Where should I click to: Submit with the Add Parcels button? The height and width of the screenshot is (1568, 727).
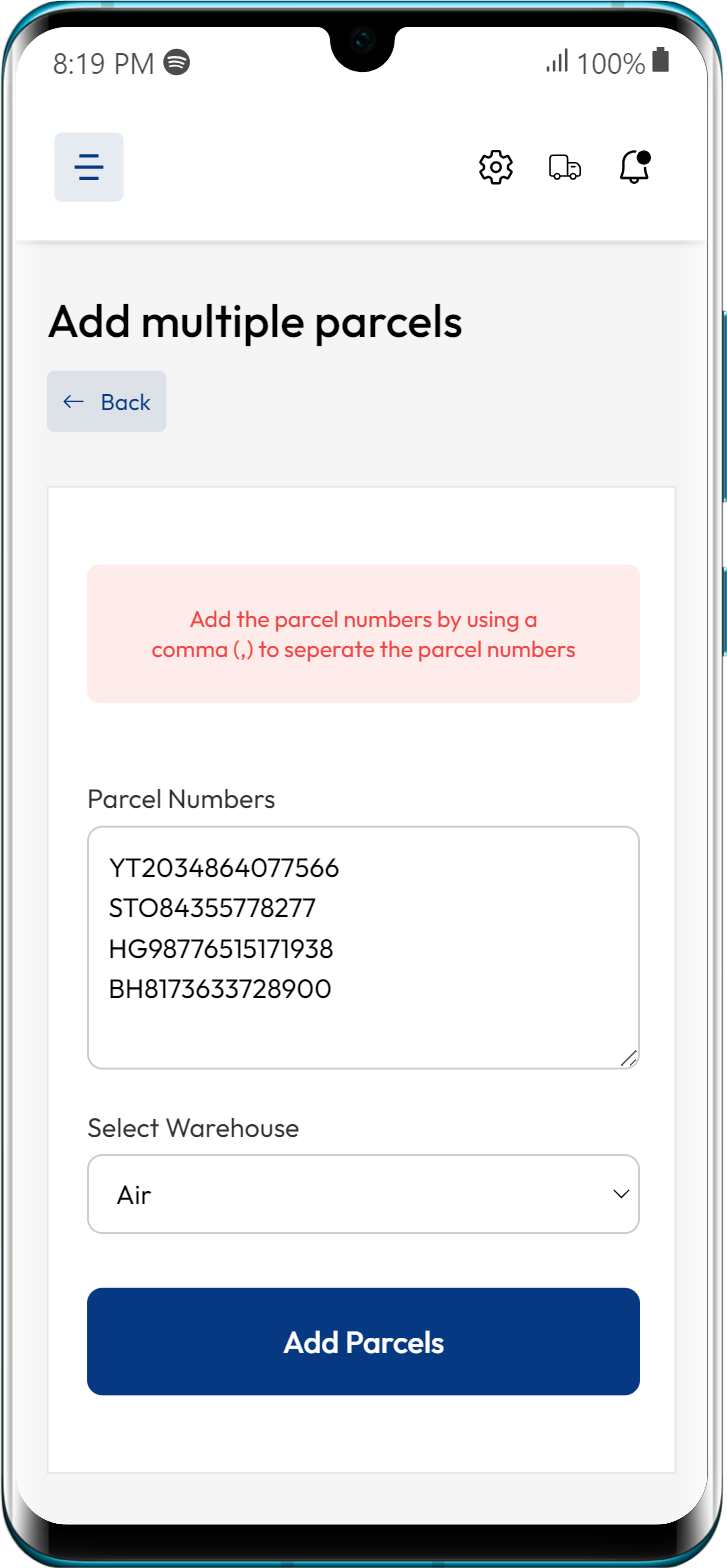click(x=363, y=1341)
